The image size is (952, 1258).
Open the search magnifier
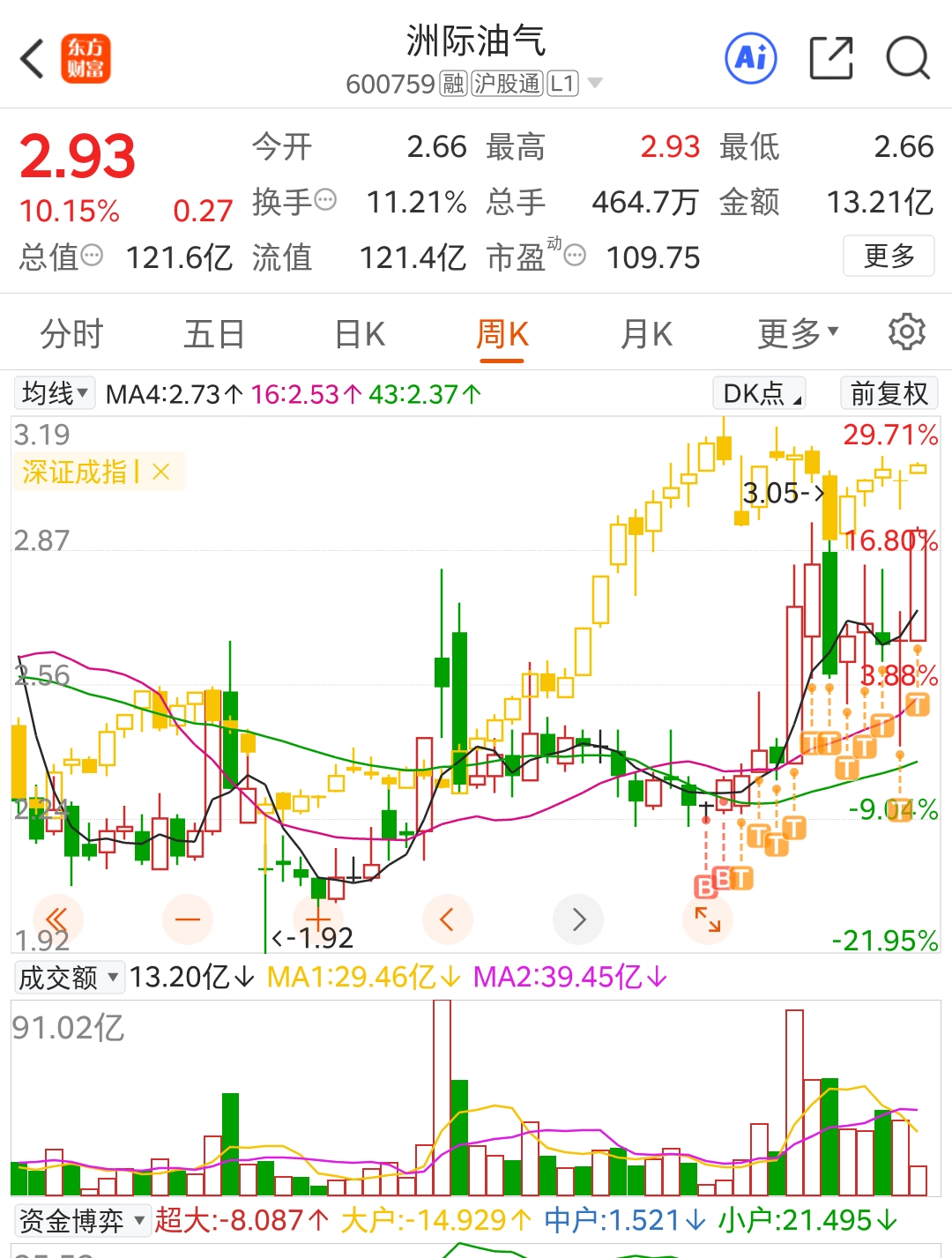click(908, 59)
